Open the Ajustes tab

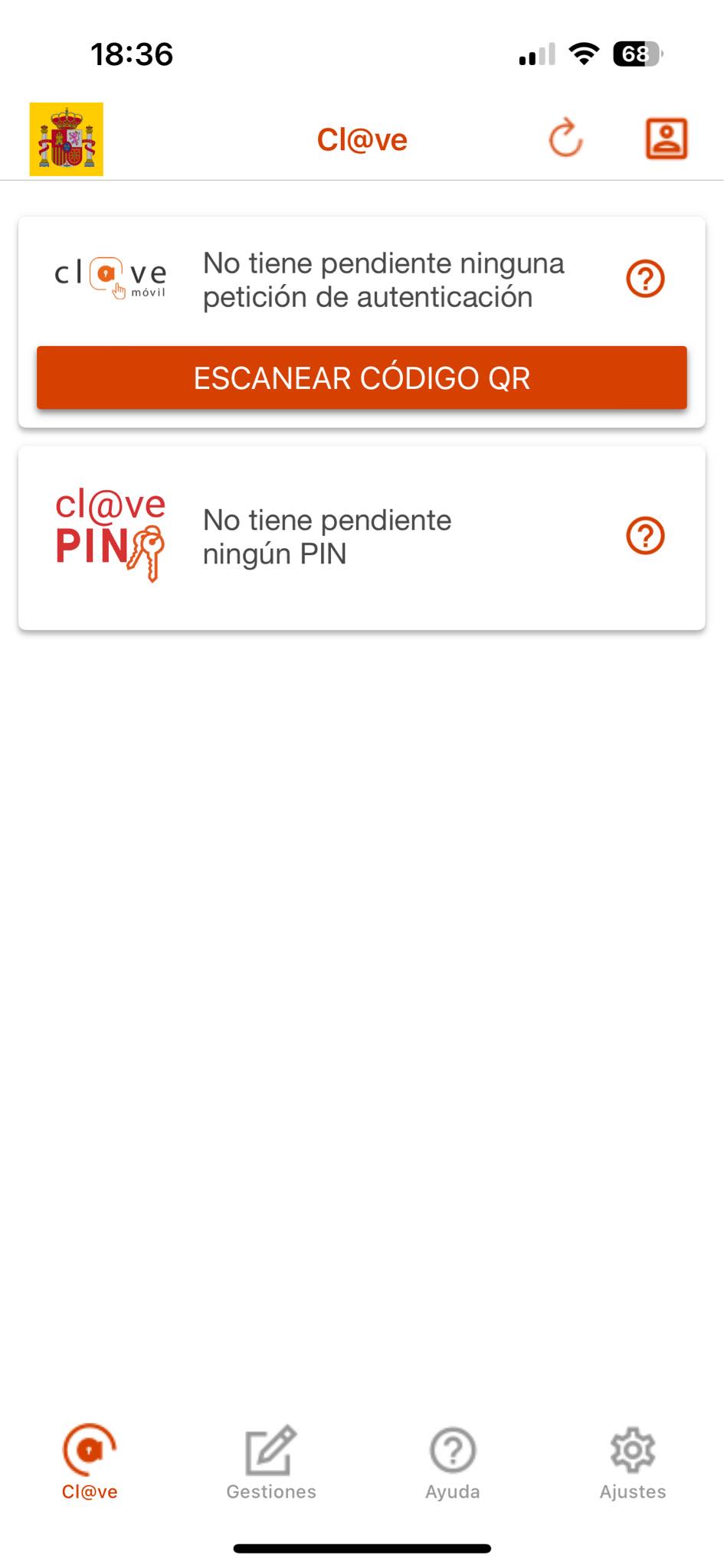click(x=633, y=1462)
